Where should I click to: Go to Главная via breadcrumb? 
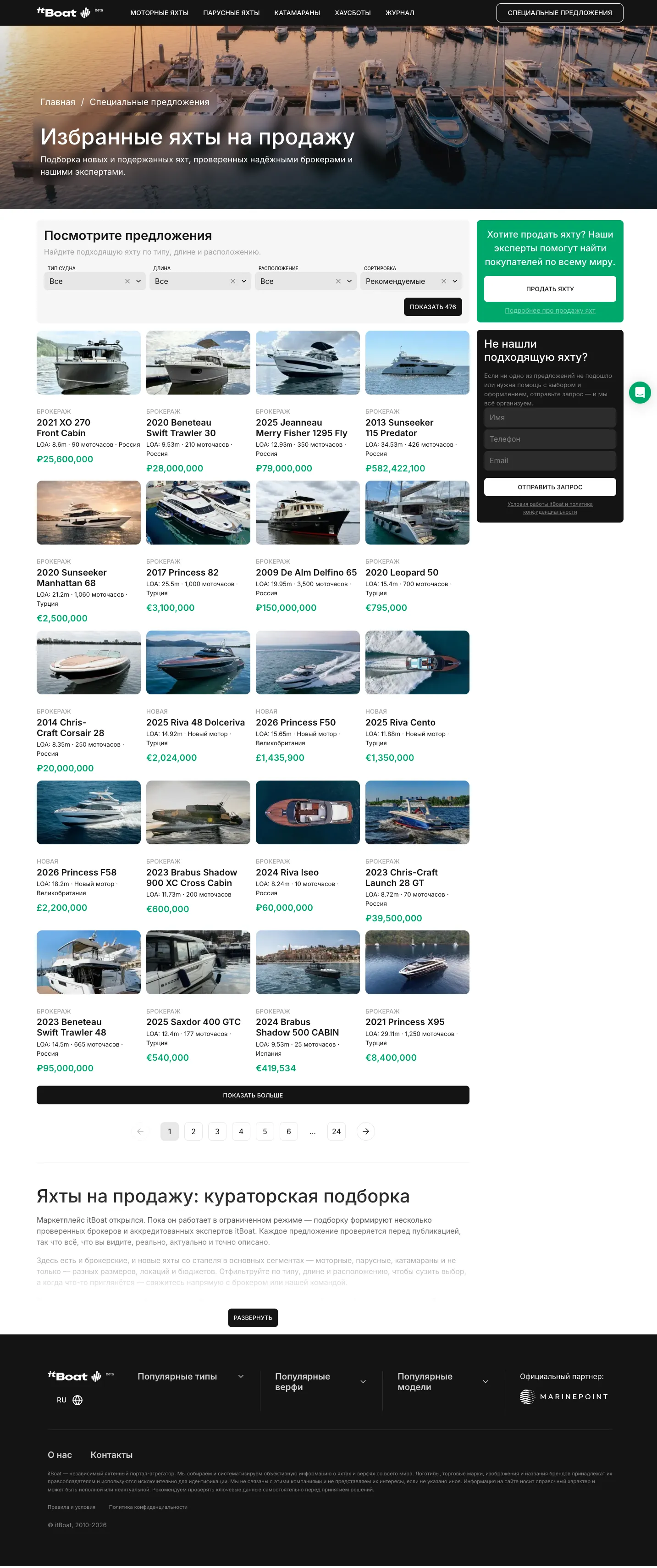(58, 102)
